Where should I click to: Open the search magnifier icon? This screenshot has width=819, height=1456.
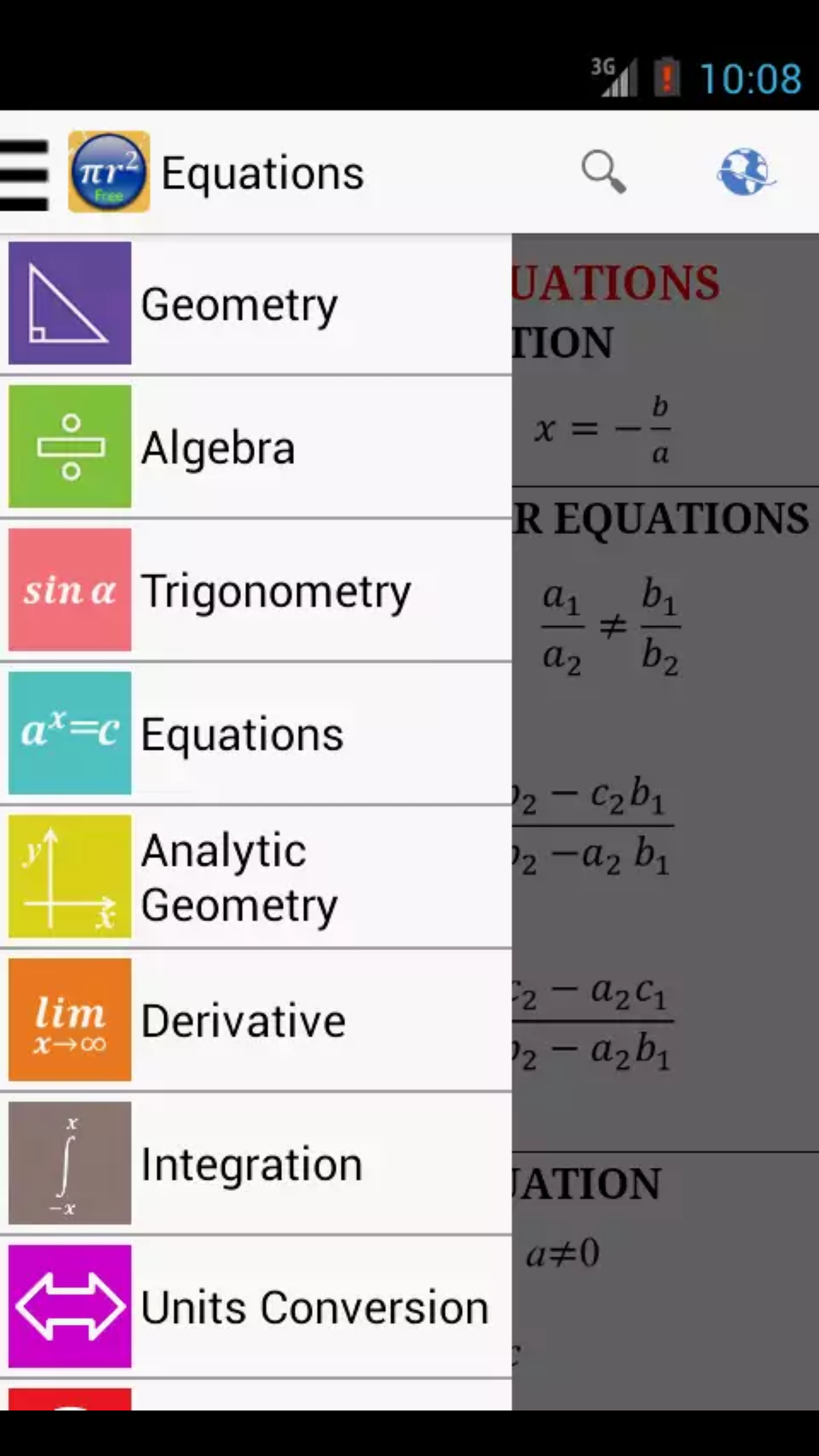point(603,172)
